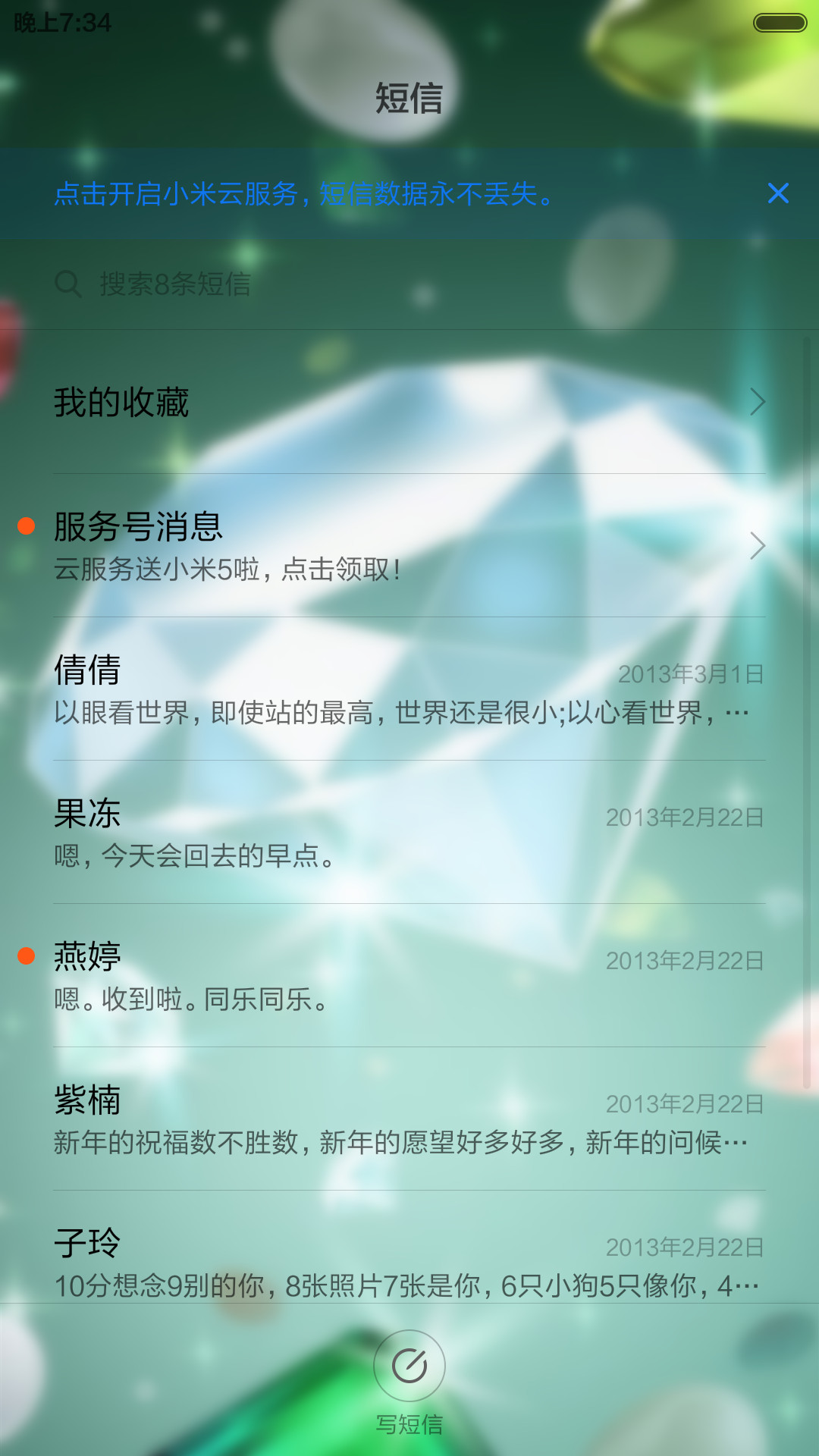Open the conversation with 紫楠

tap(409, 1119)
